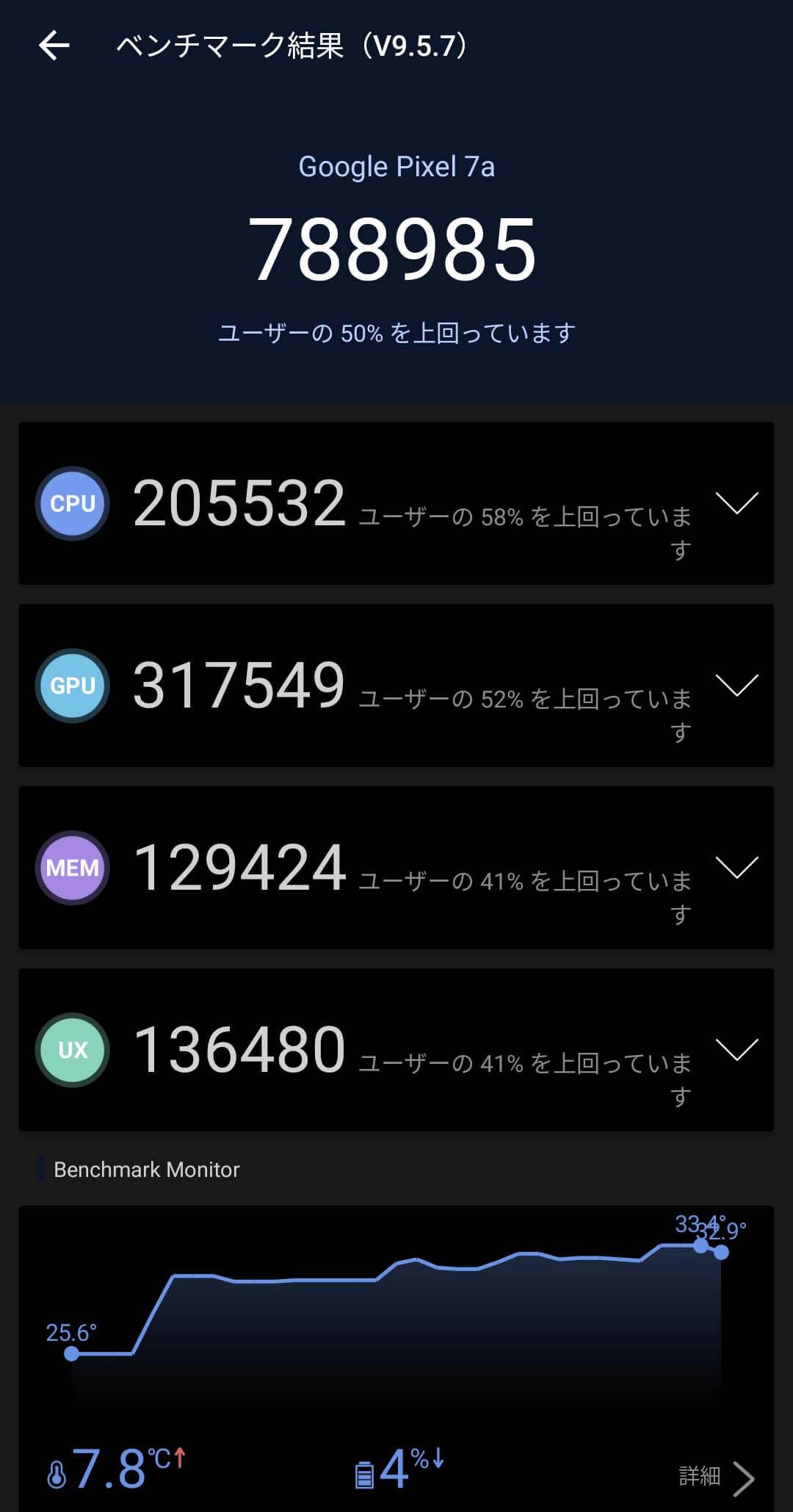Viewport: 793px width, 1512px height.
Task: Expand the GPU score breakdown
Action: tap(736, 685)
